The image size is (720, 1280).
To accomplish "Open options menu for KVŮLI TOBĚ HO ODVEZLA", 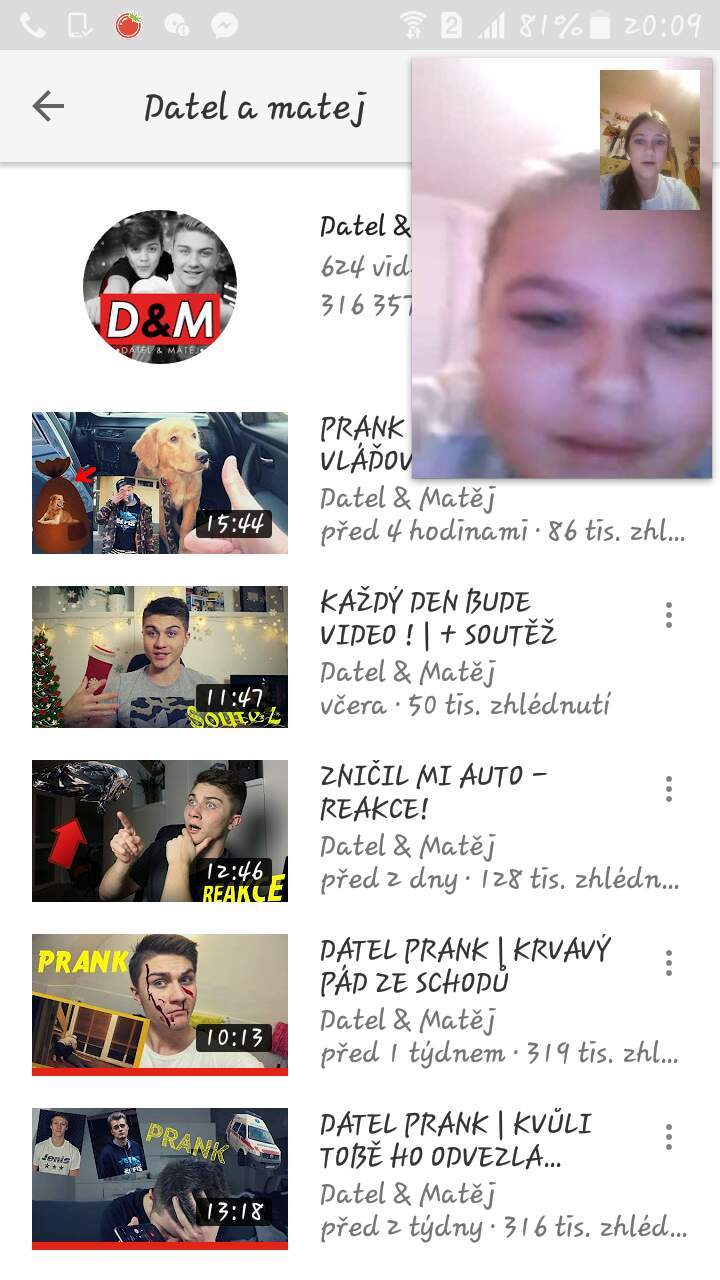I will pyautogui.click(x=668, y=1137).
